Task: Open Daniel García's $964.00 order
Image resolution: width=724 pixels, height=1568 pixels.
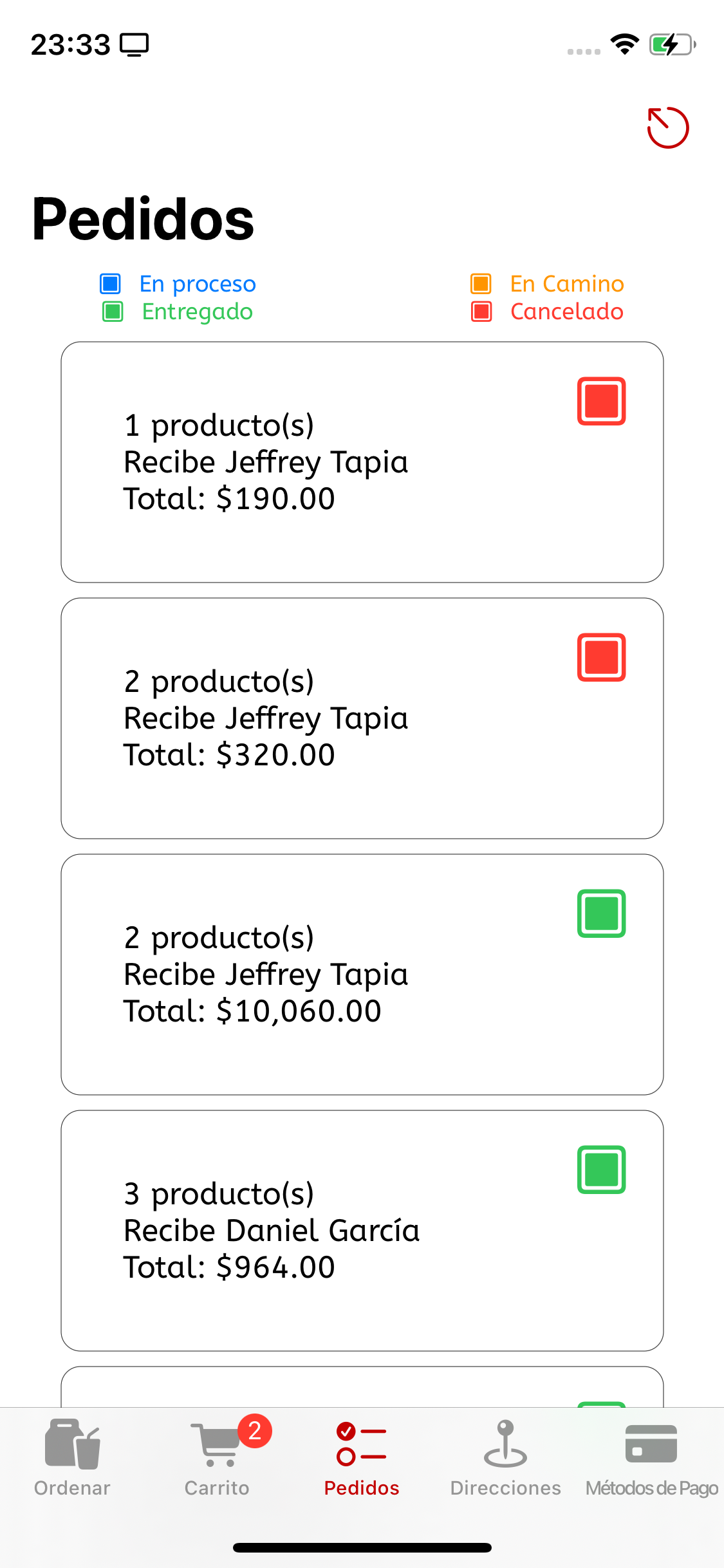Action: (362, 1231)
